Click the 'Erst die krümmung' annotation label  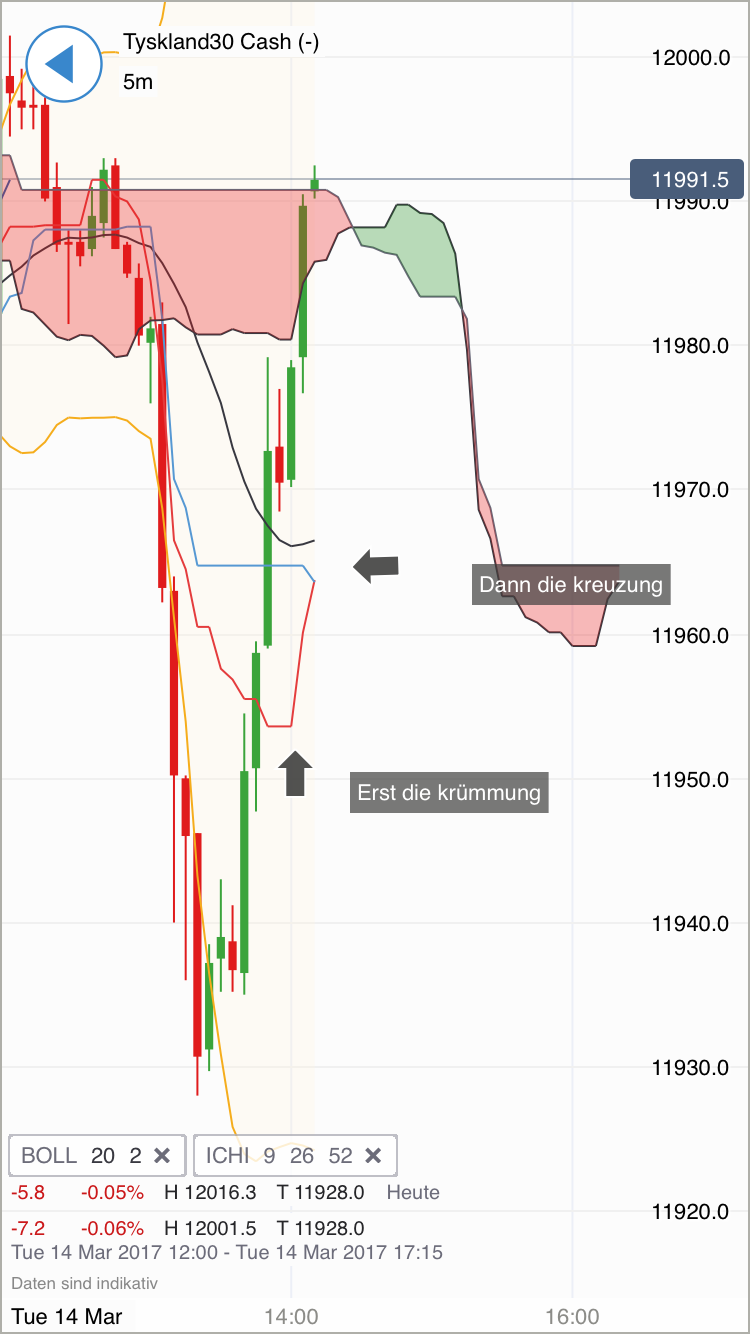click(x=448, y=792)
